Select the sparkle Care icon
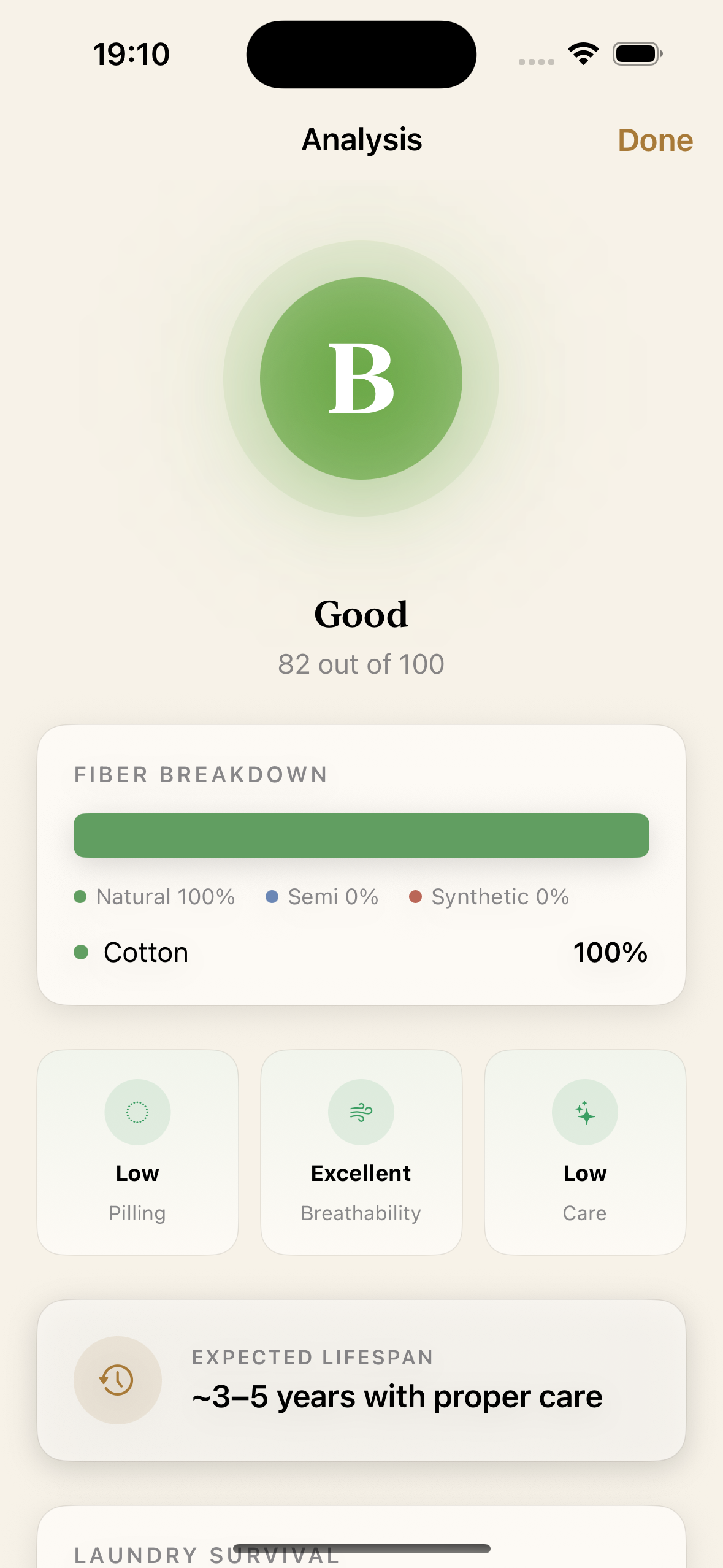Screen dimensions: 723x1568 click(x=585, y=1112)
